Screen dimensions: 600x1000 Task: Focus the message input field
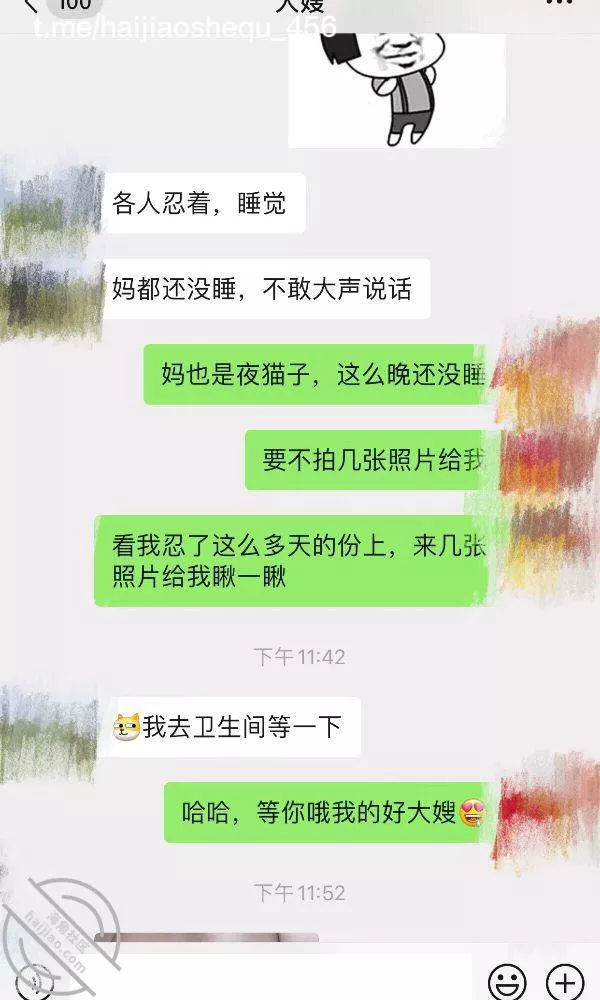pos(270,978)
